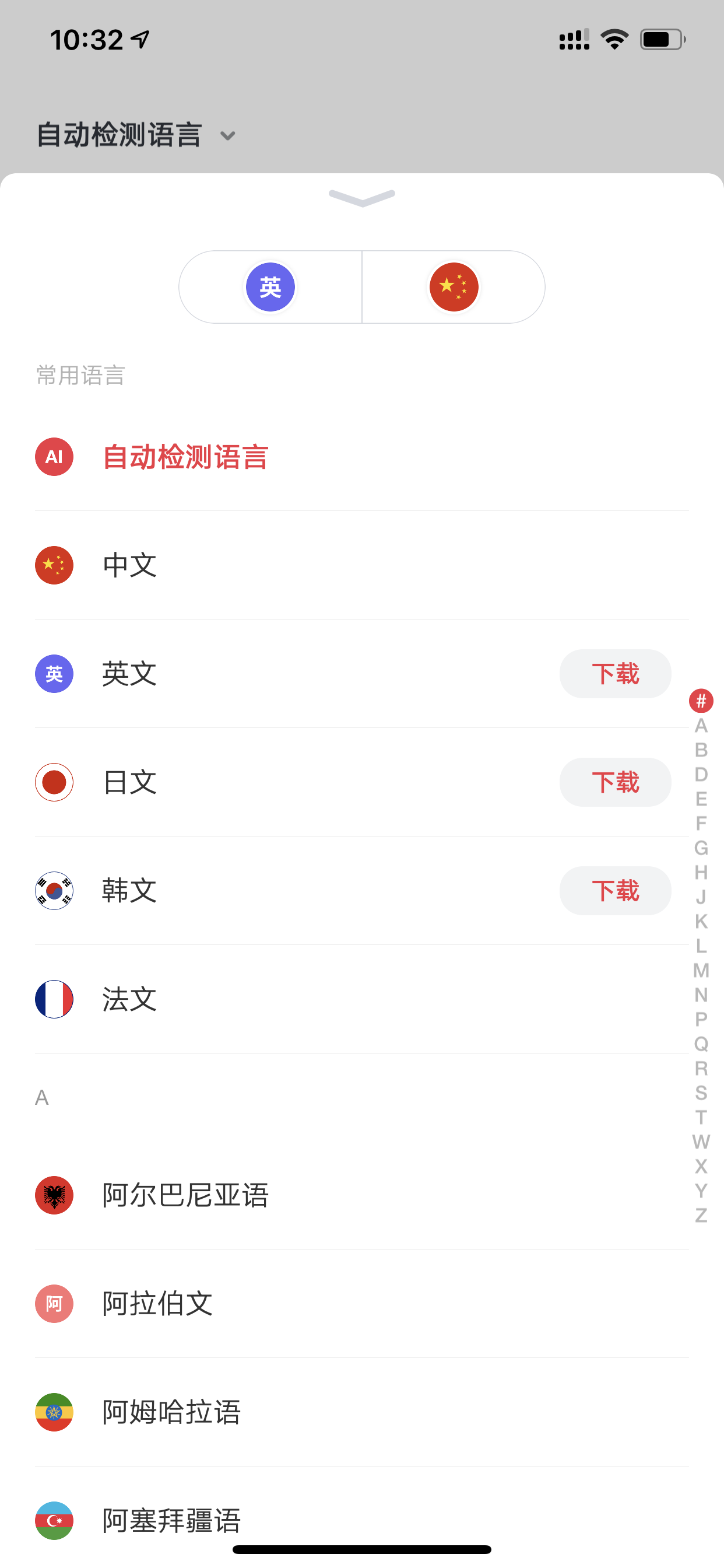The image size is (724, 1568).
Task: Open the 自动检测语言 dropdown at top
Action: tap(136, 135)
